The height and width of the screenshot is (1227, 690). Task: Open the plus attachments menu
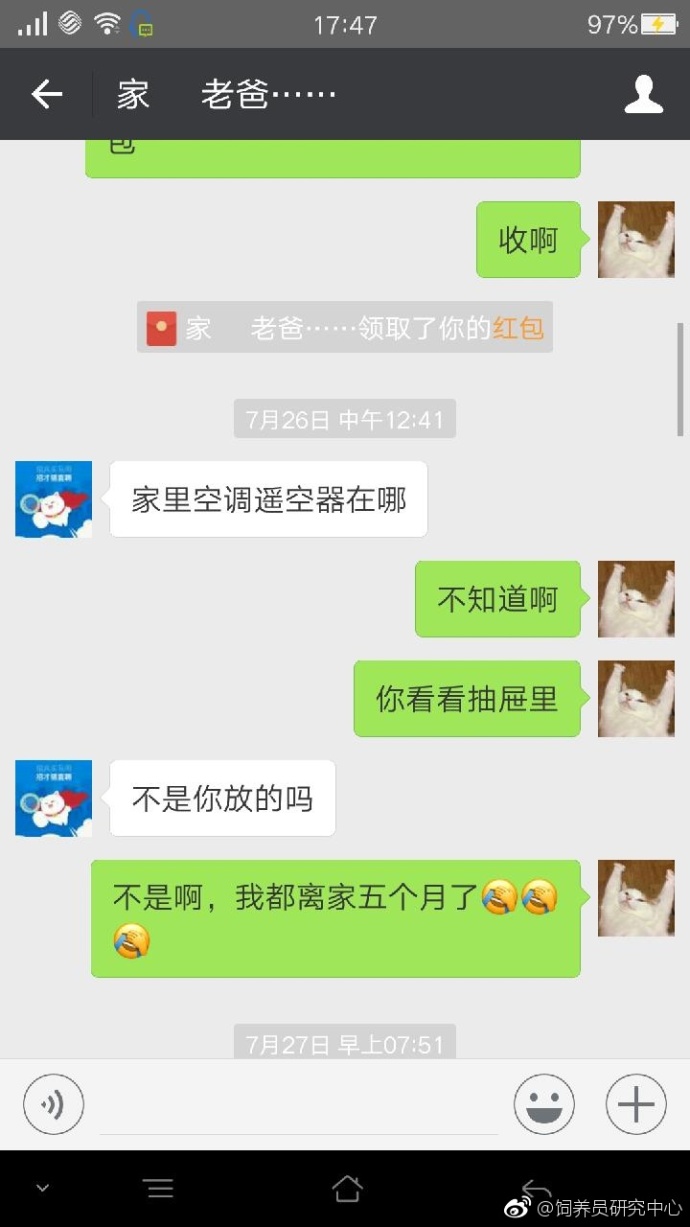pyautogui.click(x=636, y=1105)
